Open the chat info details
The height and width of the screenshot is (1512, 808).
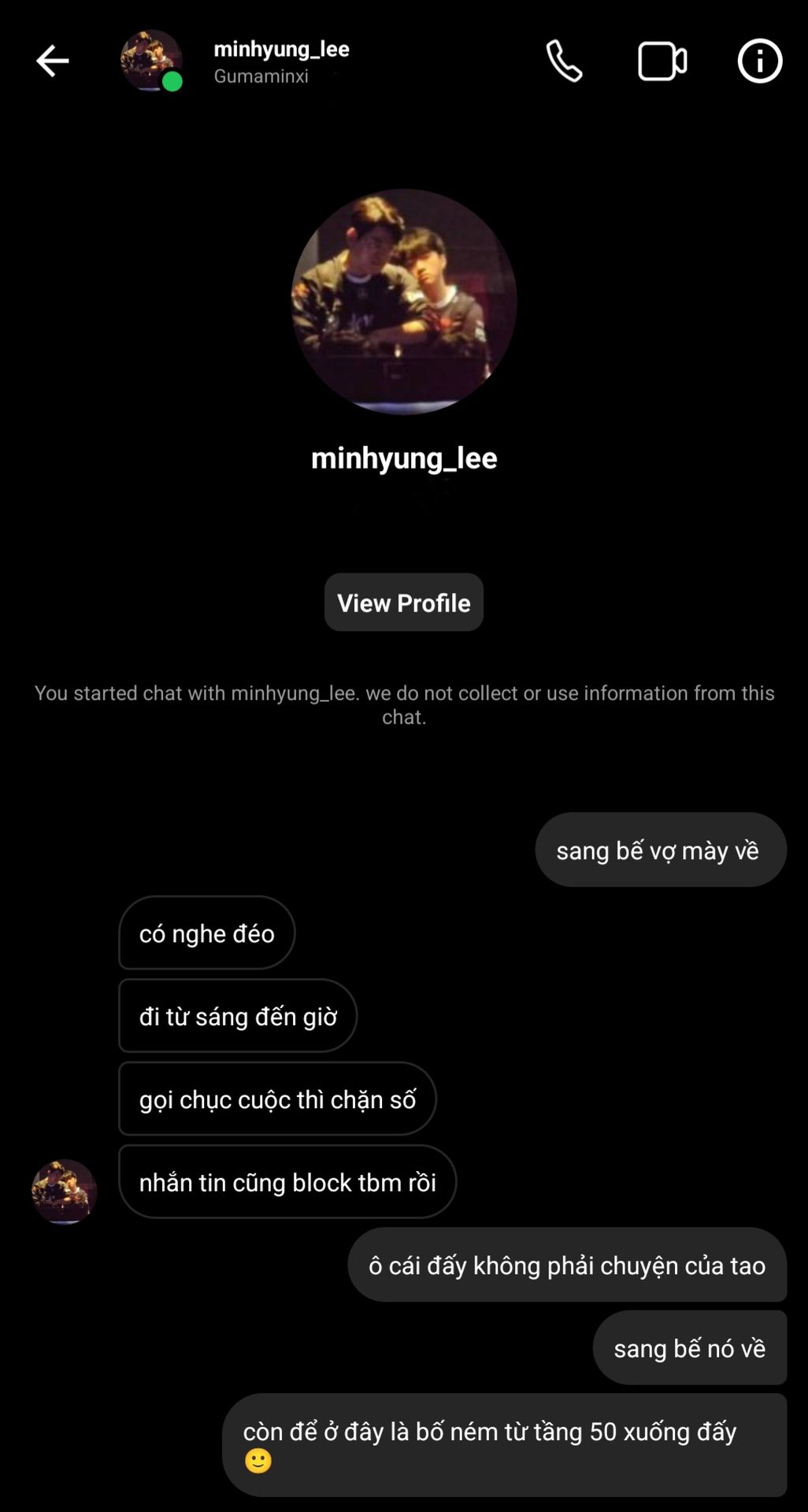pyautogui.click(x=759, y=61)
